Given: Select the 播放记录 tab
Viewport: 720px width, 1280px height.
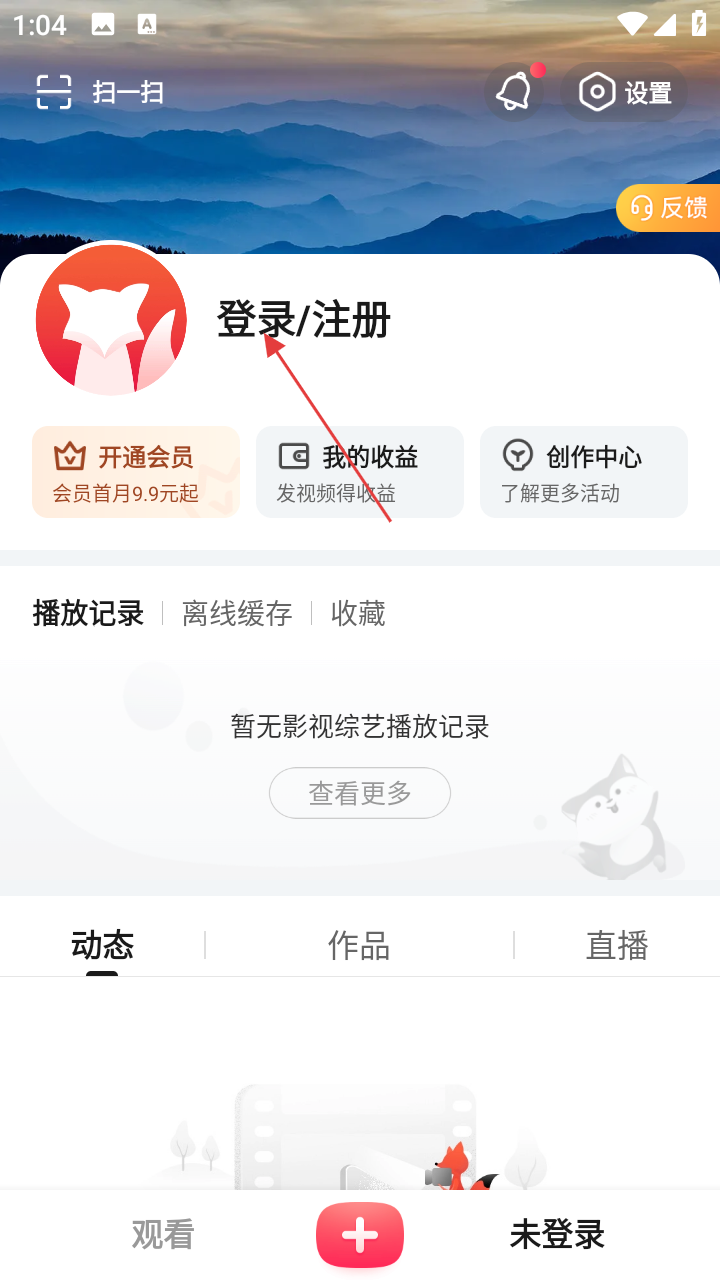Looking at the screenshot, I should pyautogui.click(x=88, y=613).
